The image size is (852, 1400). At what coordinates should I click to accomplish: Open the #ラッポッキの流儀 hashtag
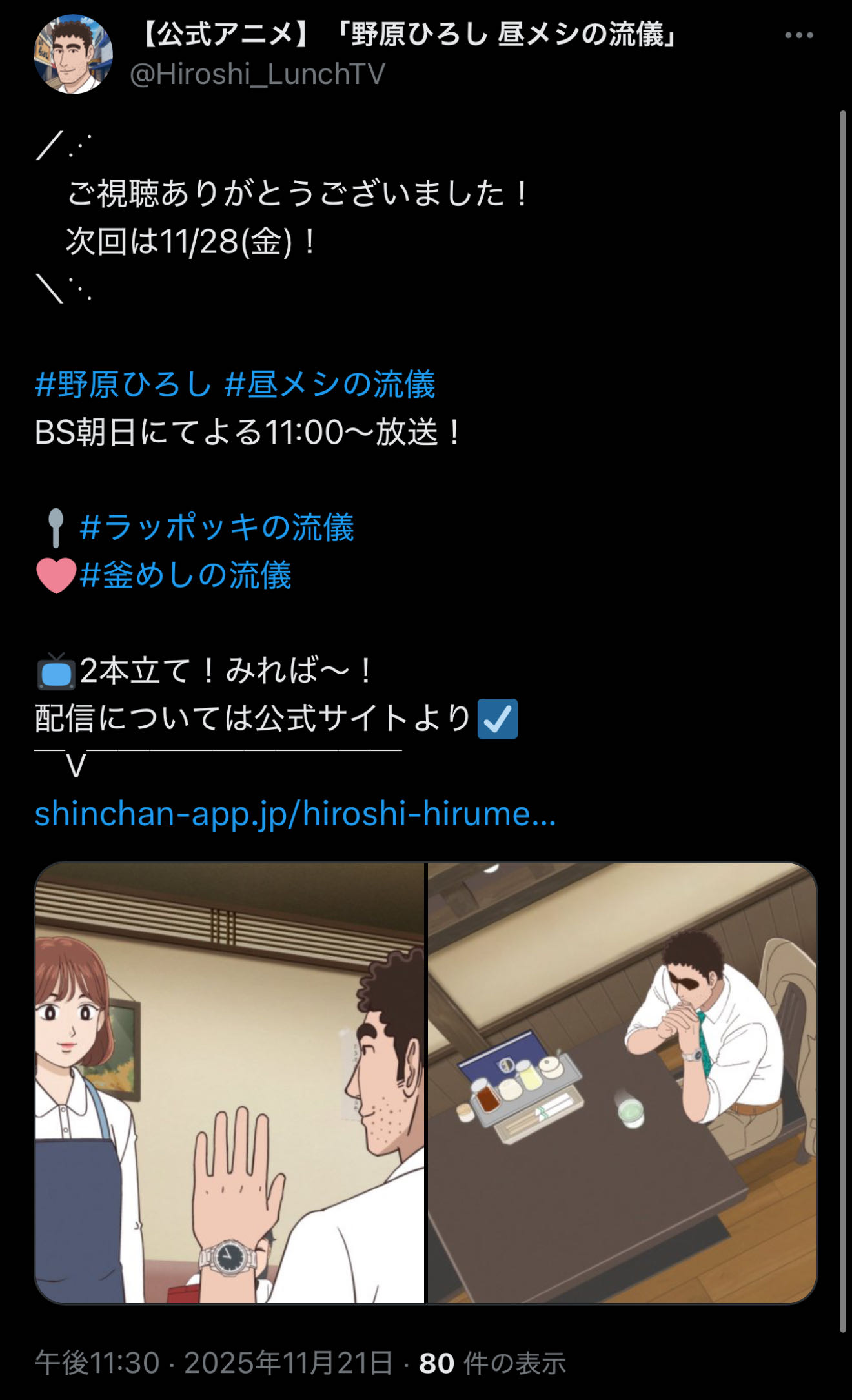tap(216, 528)
